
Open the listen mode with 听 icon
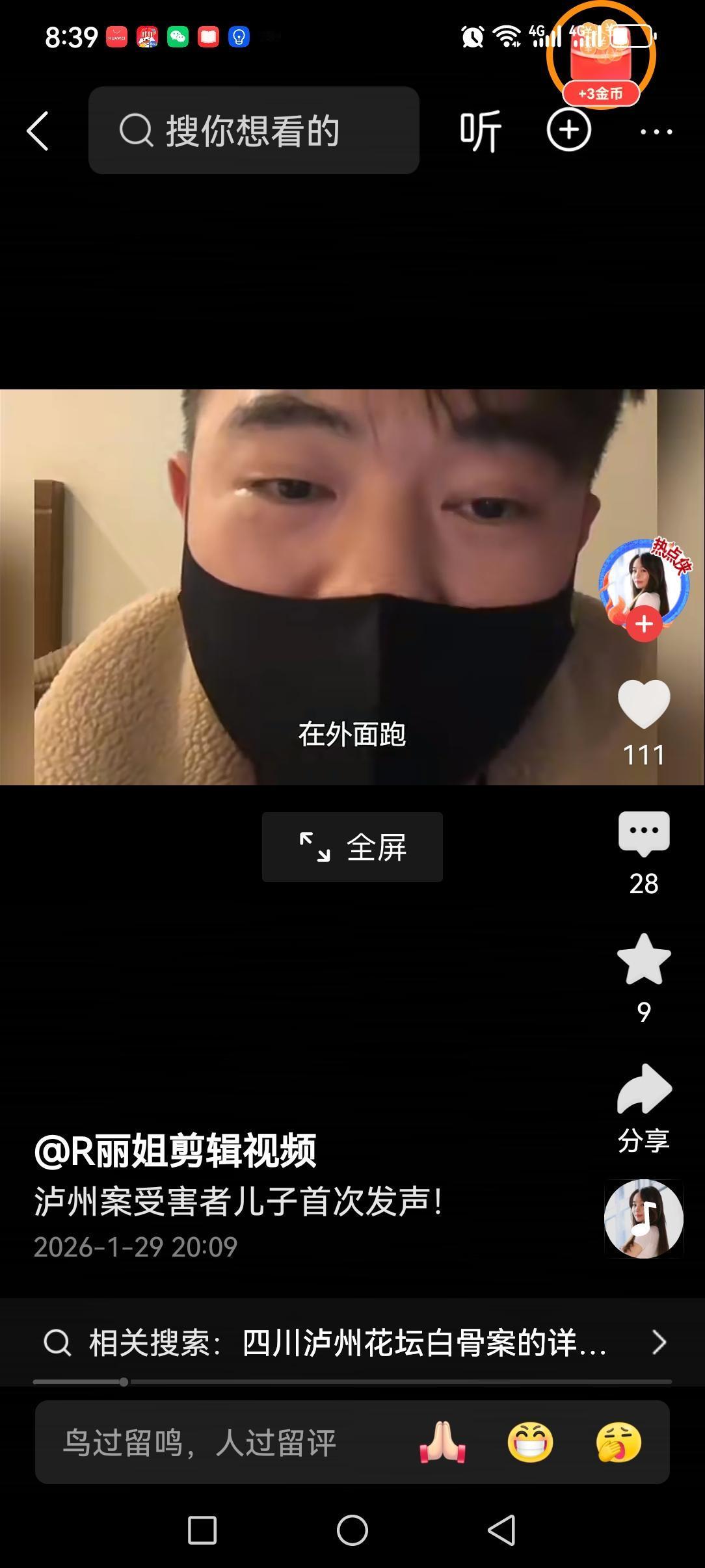(x=481, y=130)
